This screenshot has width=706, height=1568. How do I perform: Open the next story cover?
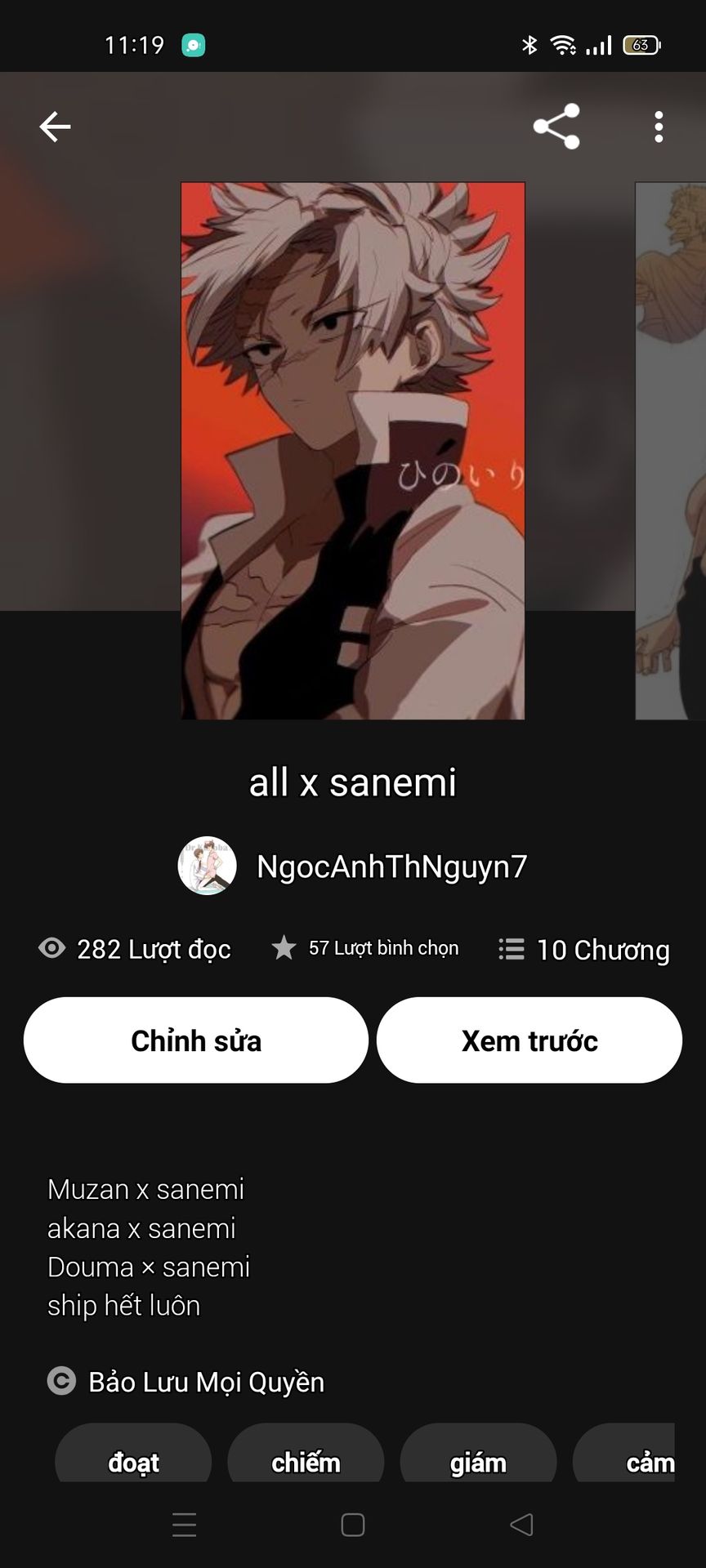(672, 451)
